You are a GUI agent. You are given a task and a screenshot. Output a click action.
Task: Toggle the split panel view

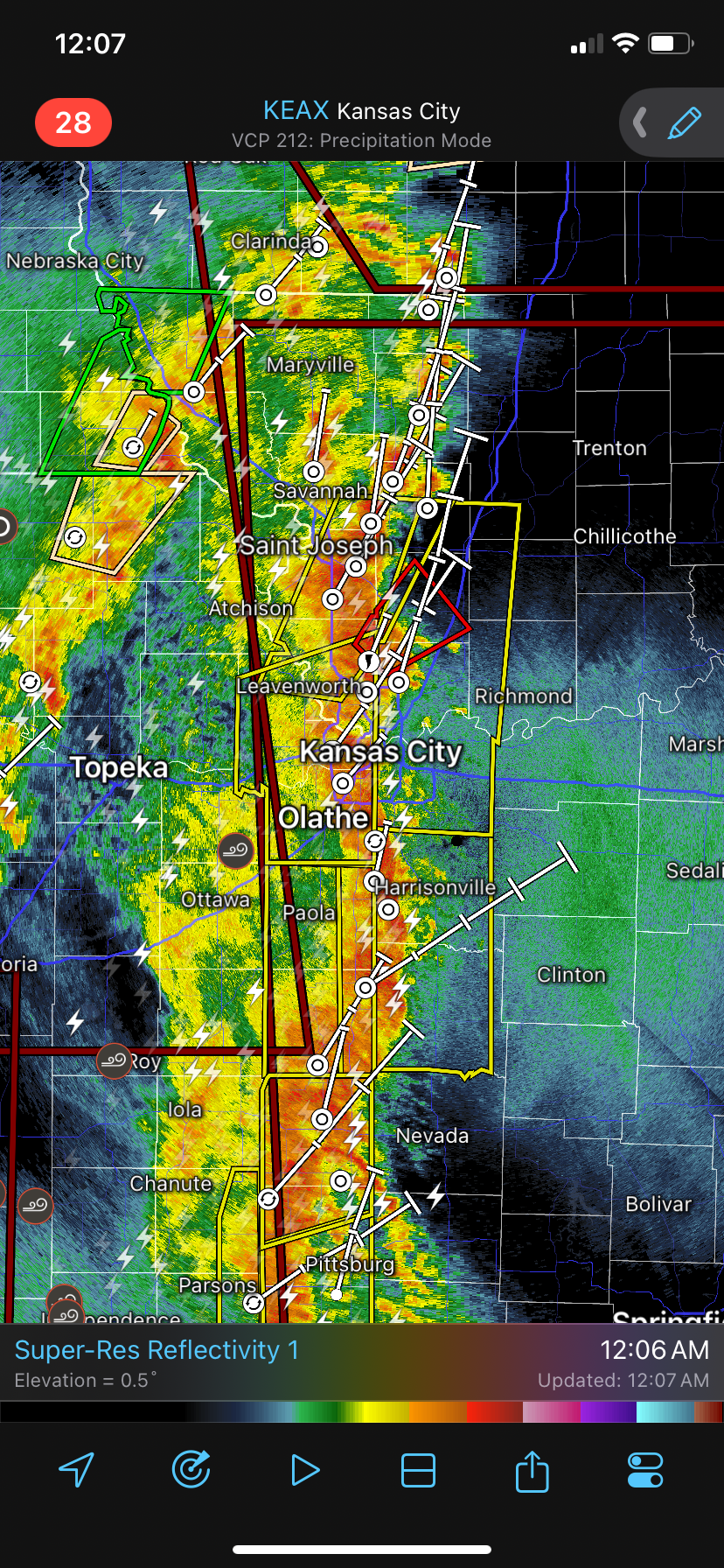[x=418, y=1470]
